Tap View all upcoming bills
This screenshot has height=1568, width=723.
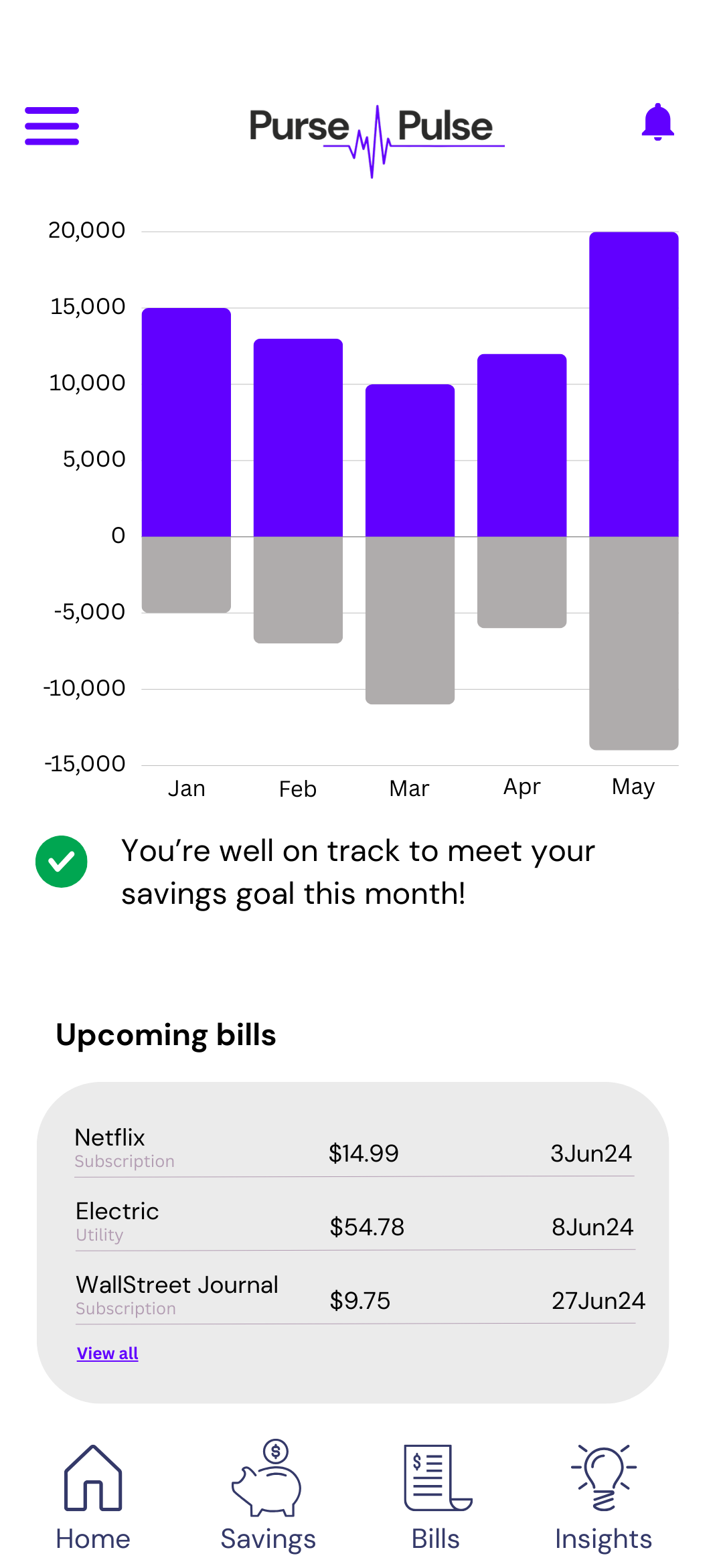click(108, 1353)
